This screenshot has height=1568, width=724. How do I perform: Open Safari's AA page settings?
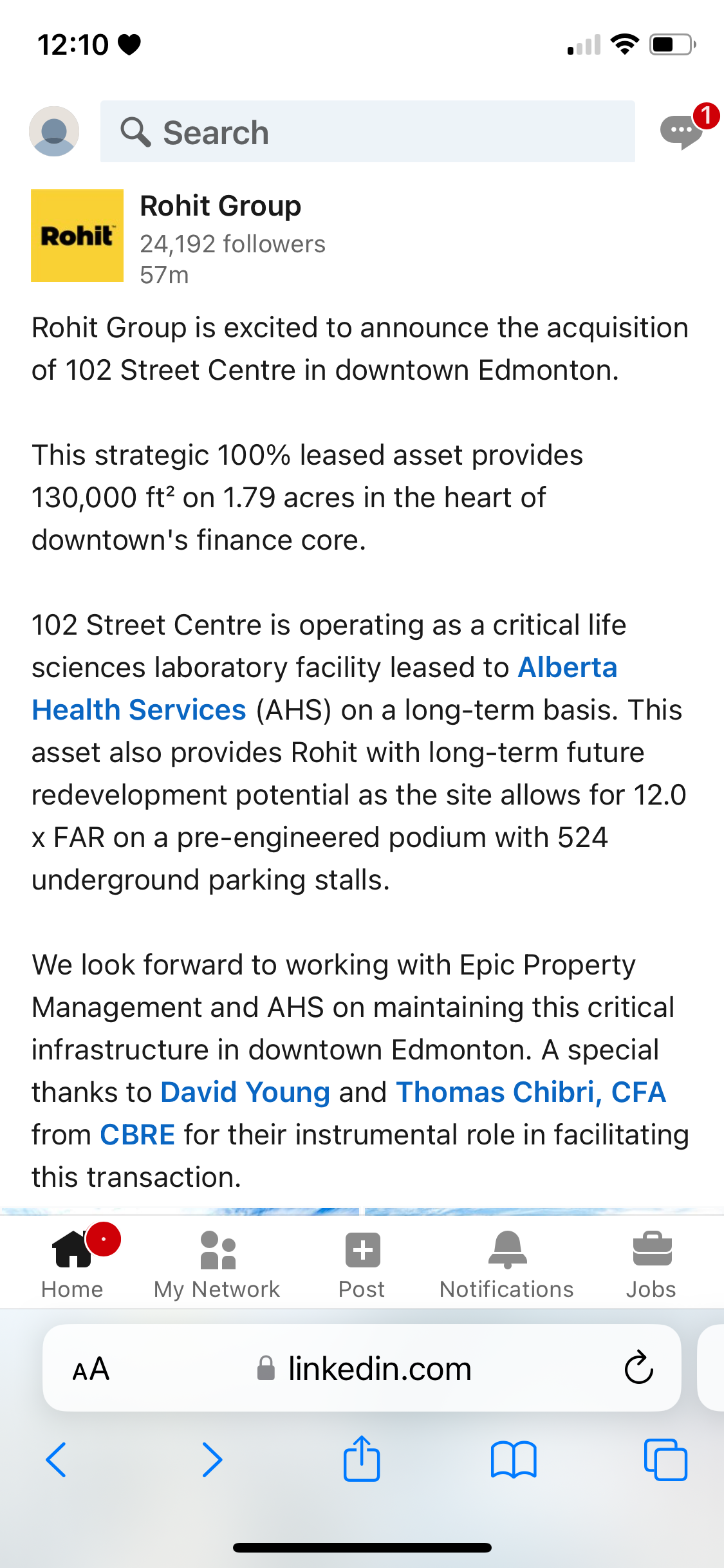pos(91,1368)
